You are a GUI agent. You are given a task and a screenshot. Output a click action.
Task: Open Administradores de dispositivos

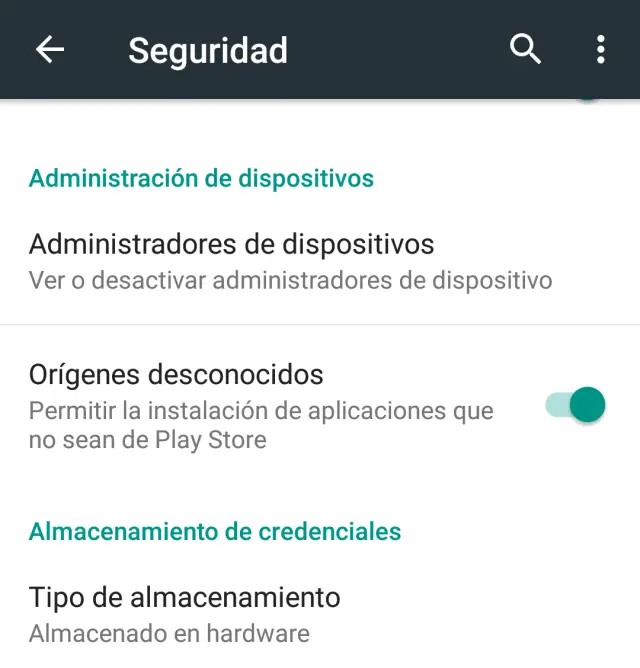pos(290,260)
